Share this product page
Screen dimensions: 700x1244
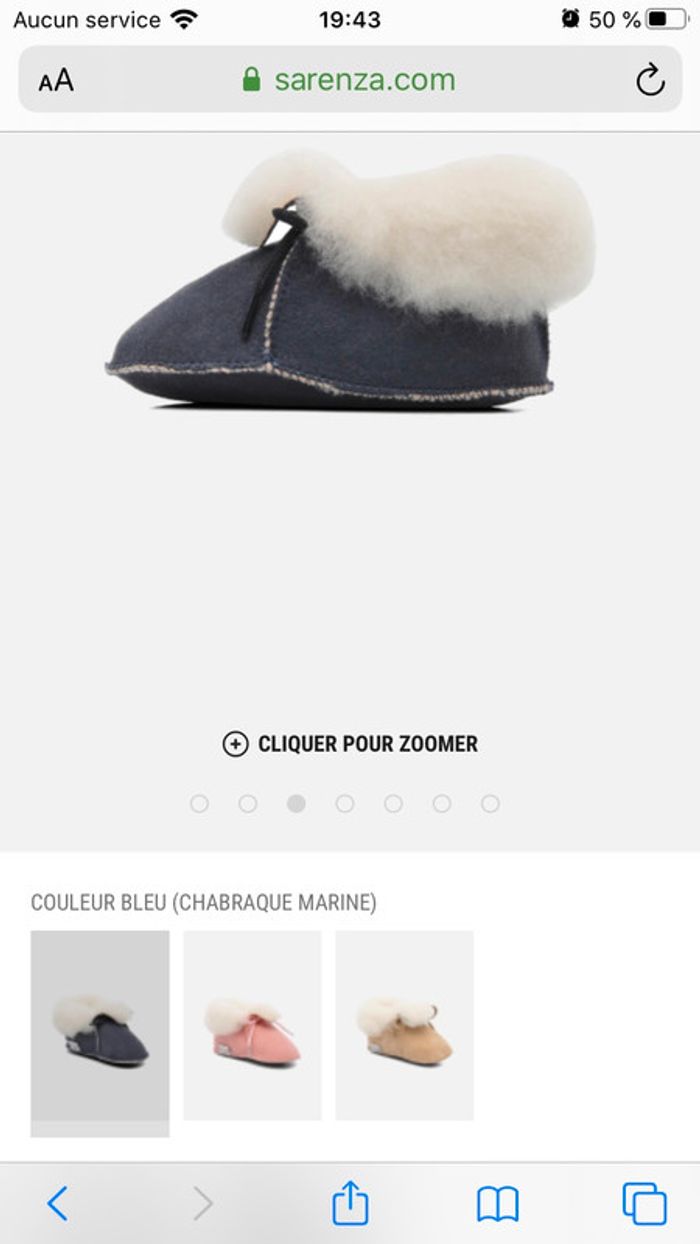[350, 1202]
